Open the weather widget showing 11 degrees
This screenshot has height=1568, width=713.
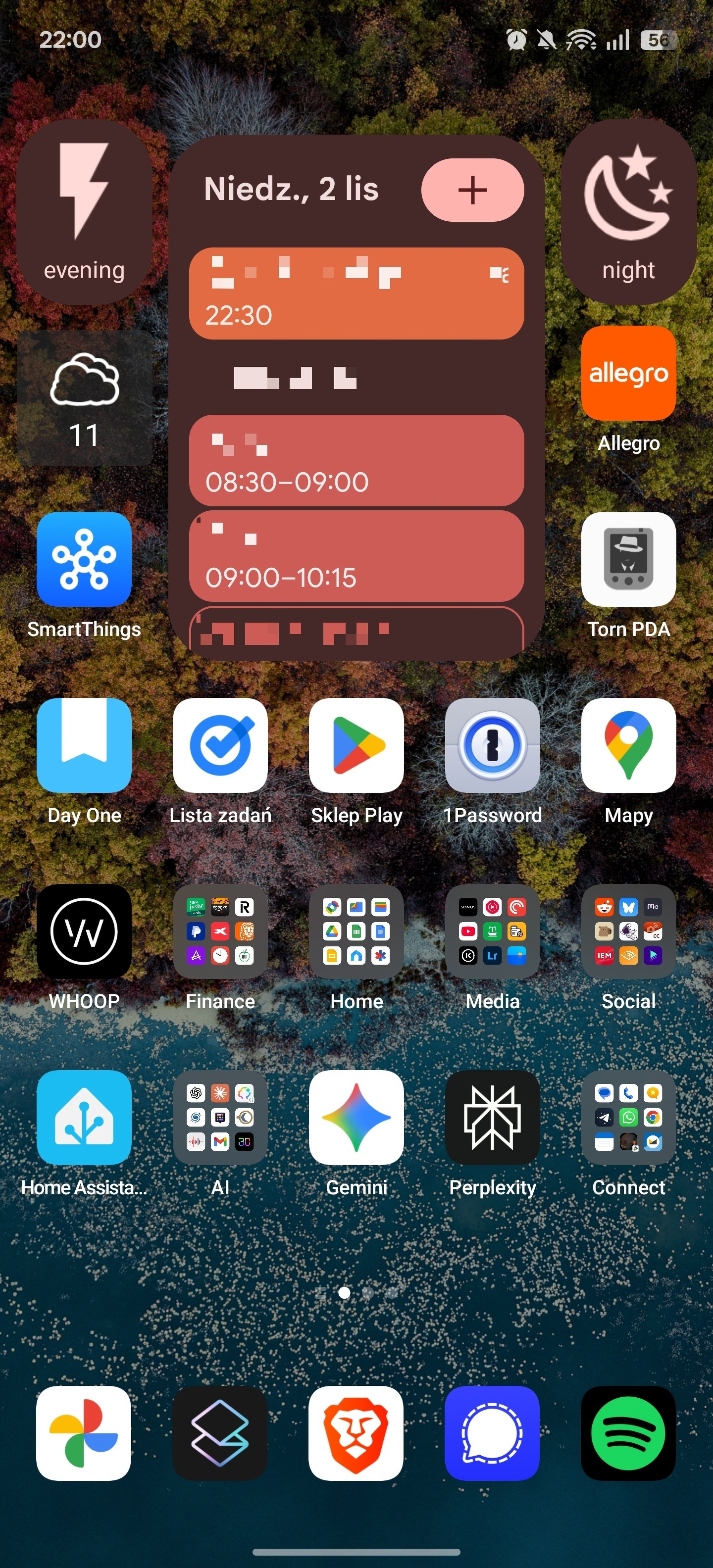[x=84, y=398]
